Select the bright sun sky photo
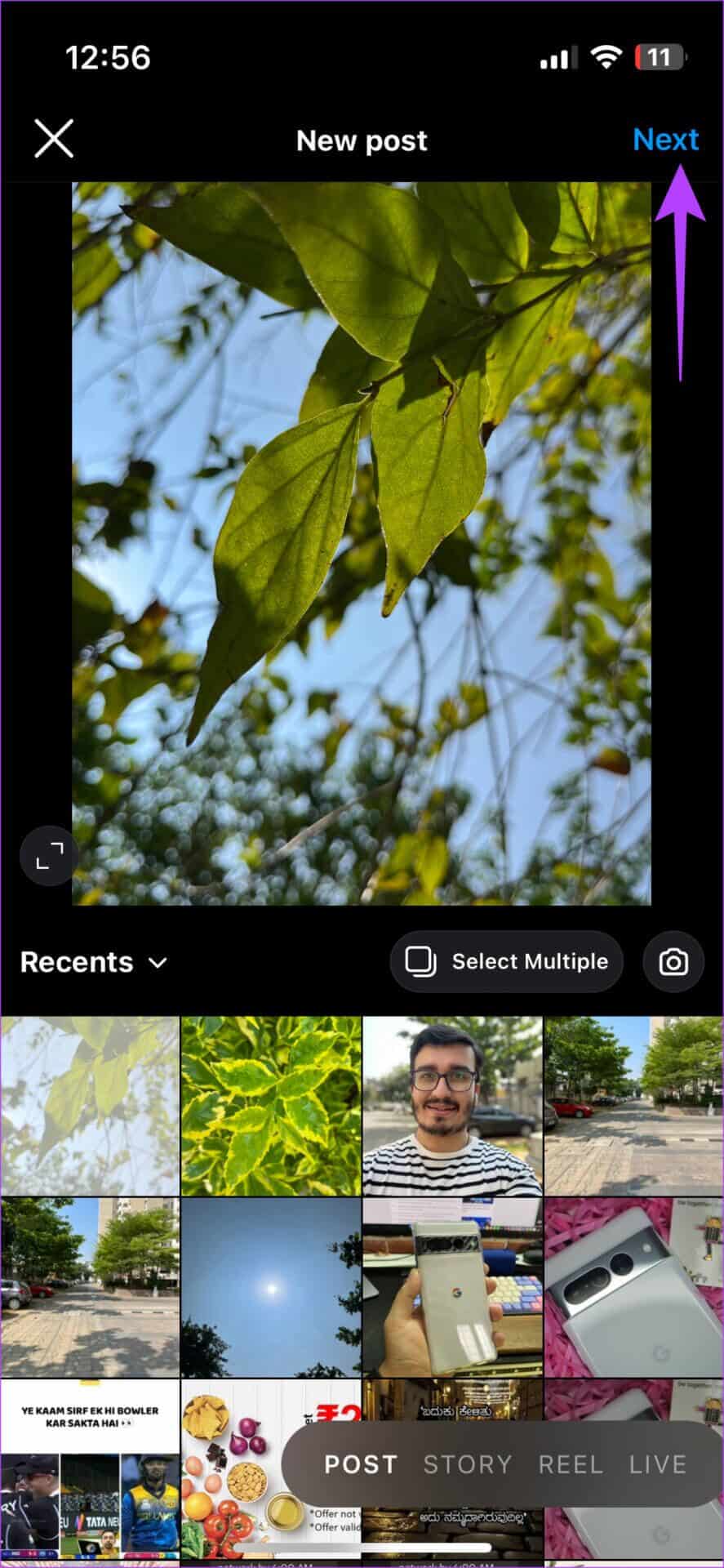Screen dimensions: 724x1568 coord(271,1287)
